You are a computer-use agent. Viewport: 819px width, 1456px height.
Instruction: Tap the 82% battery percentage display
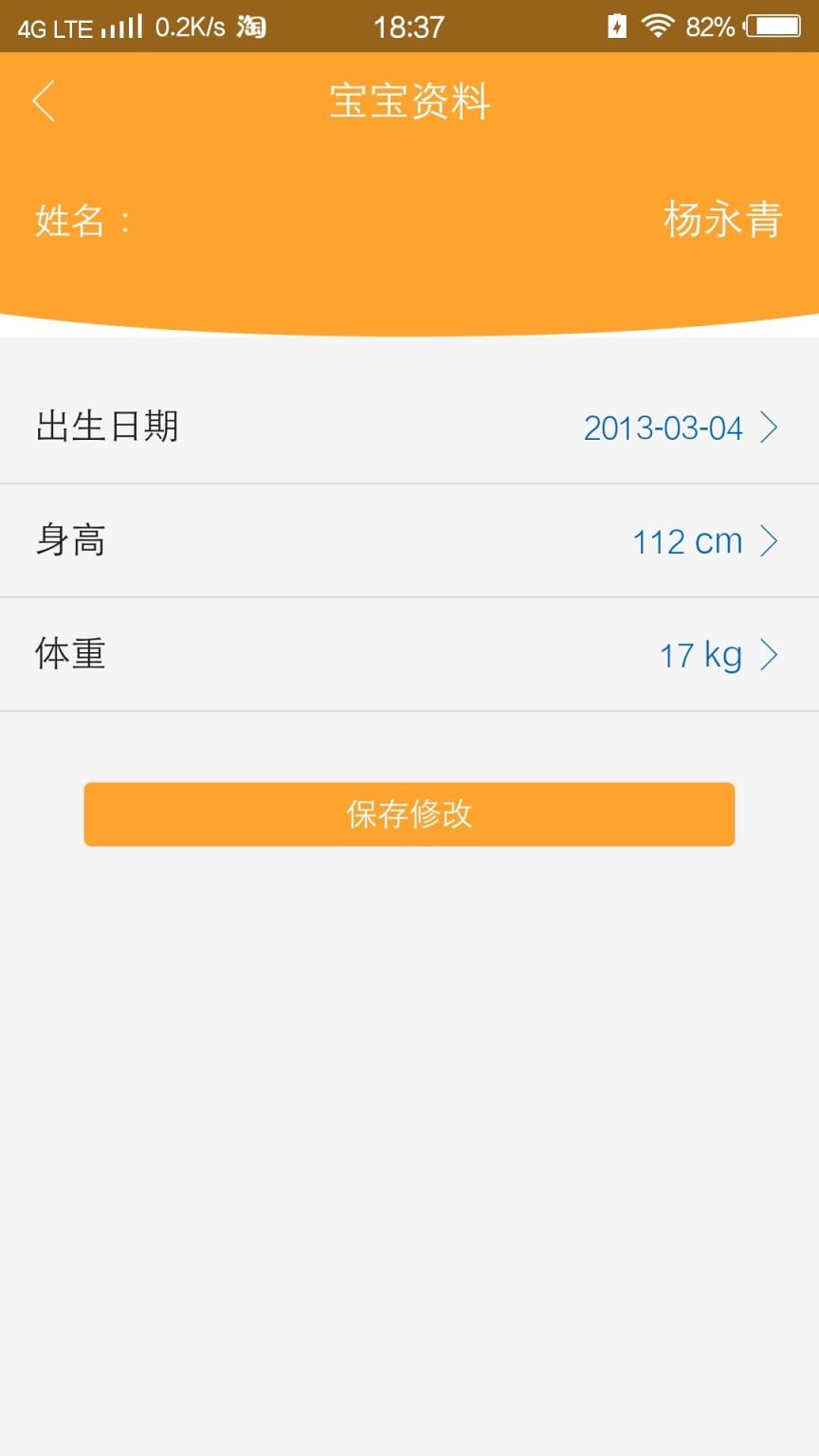714,26
